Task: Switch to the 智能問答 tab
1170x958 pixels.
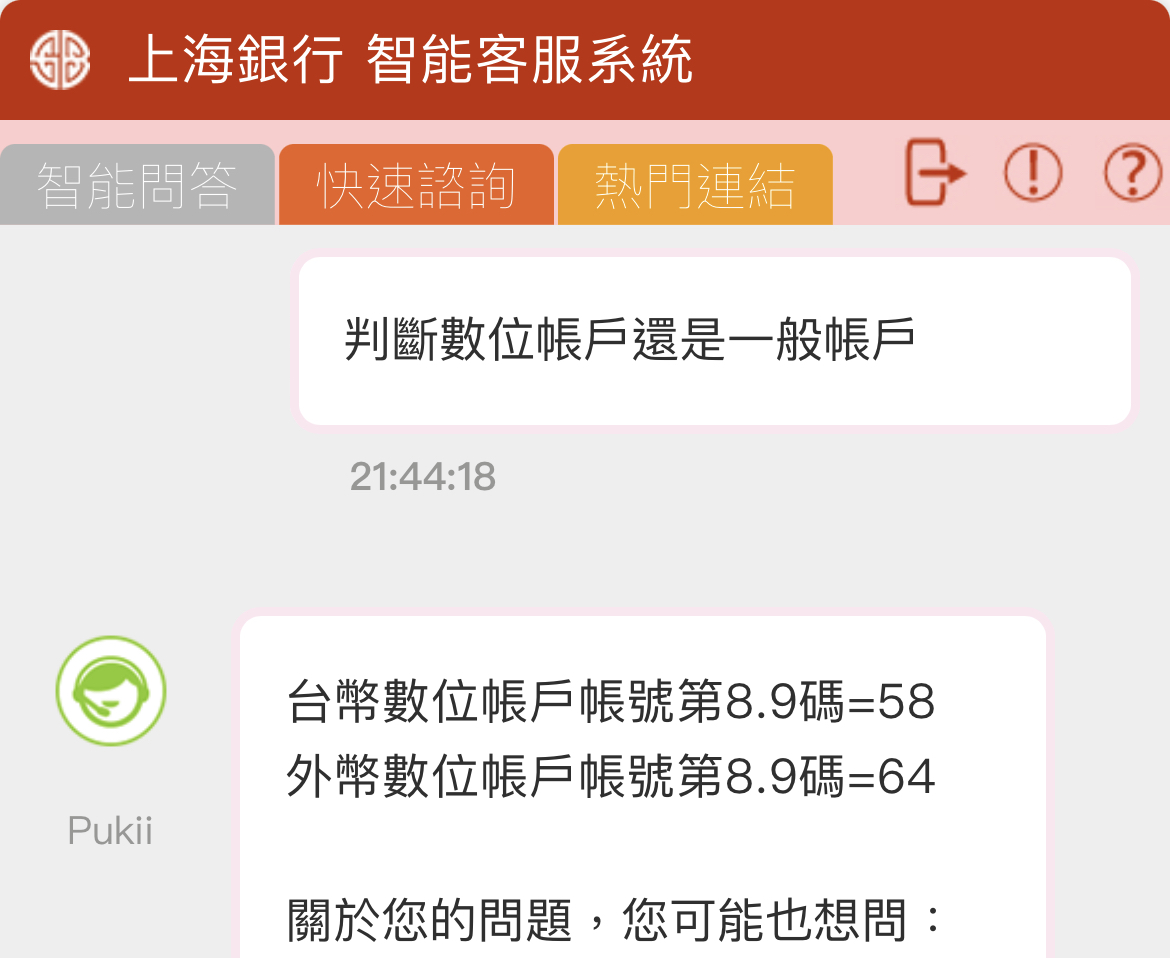Action: click(x=137, y=185)
